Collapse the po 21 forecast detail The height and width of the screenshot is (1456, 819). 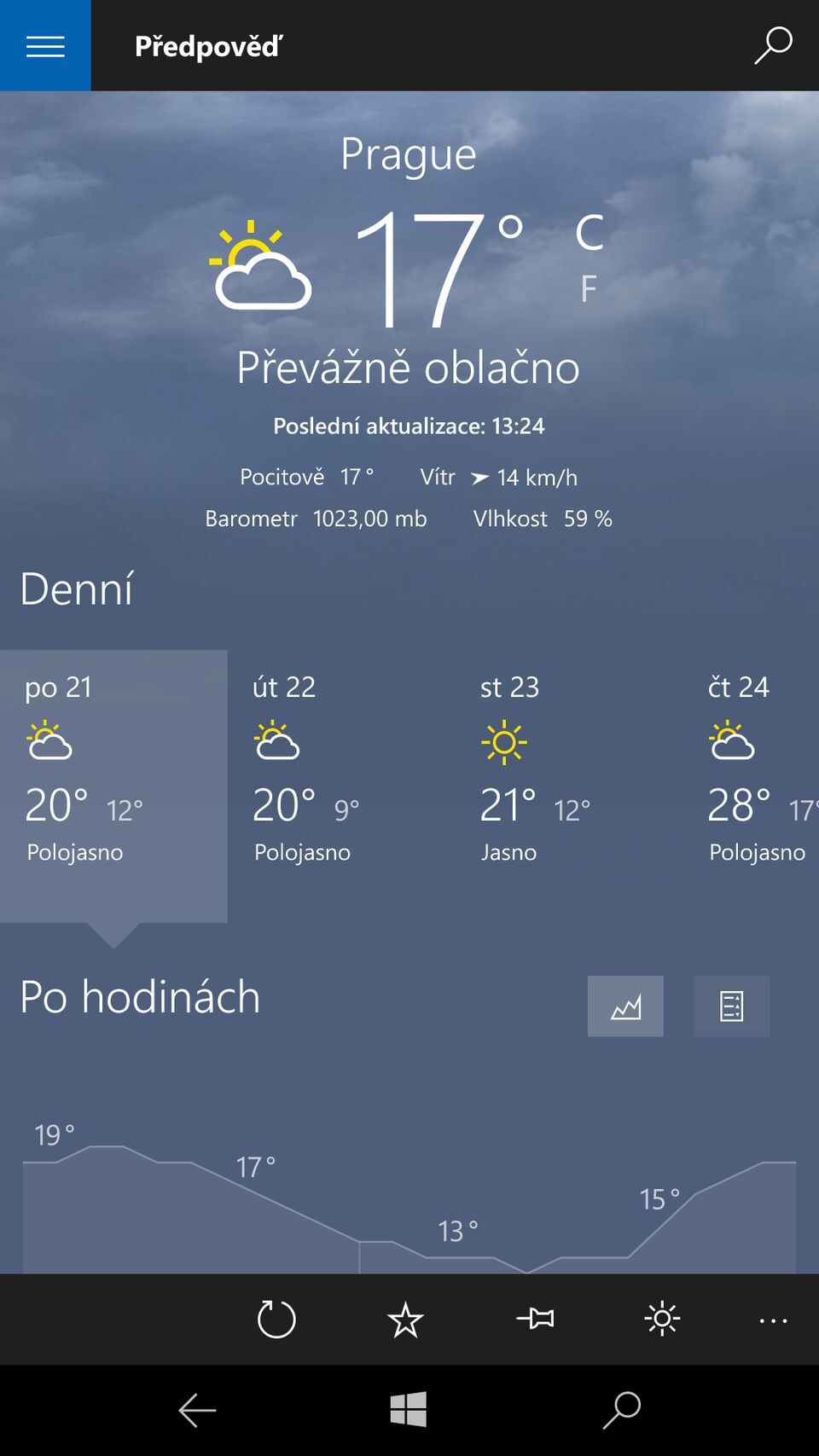pyautogui.click(x=113, y=768)
